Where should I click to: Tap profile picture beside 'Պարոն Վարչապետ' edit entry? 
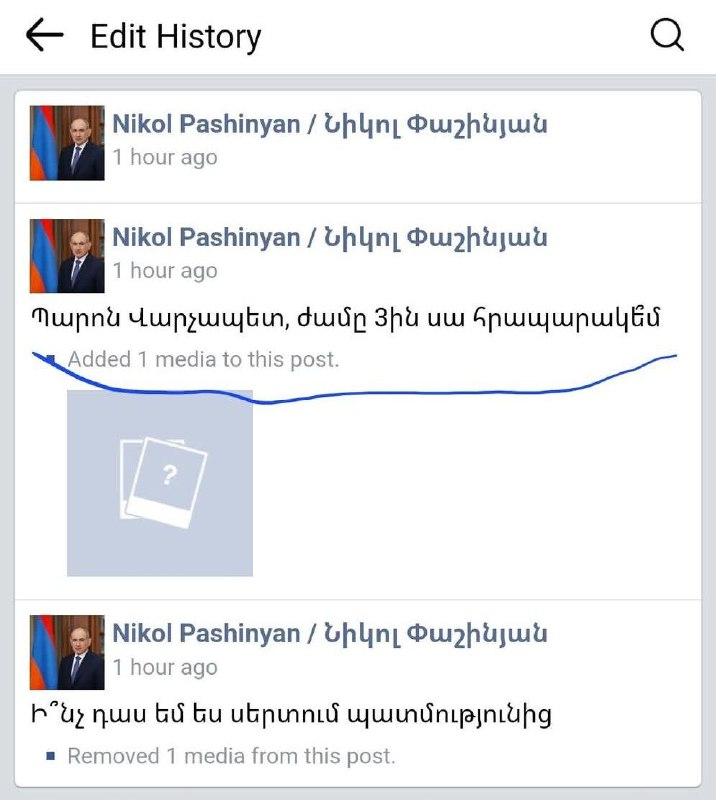coord(67,255)
